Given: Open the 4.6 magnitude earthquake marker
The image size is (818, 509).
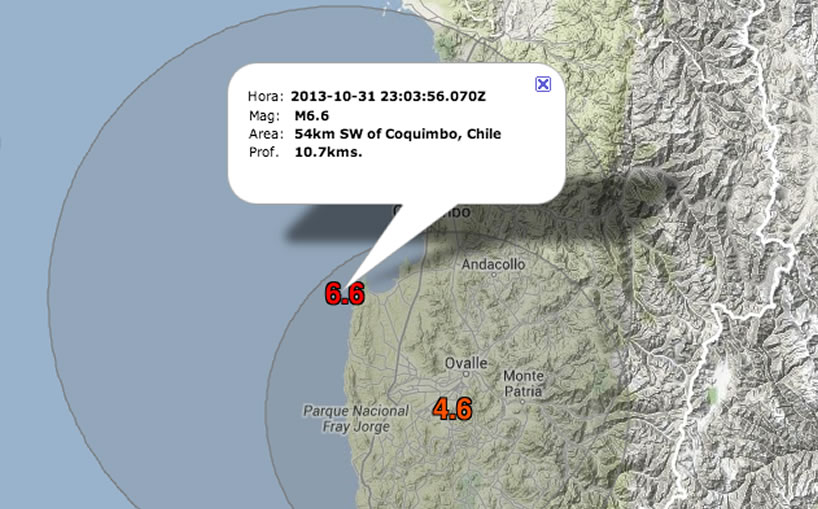Looking at the screenshot, I should [x=452, y=409].
